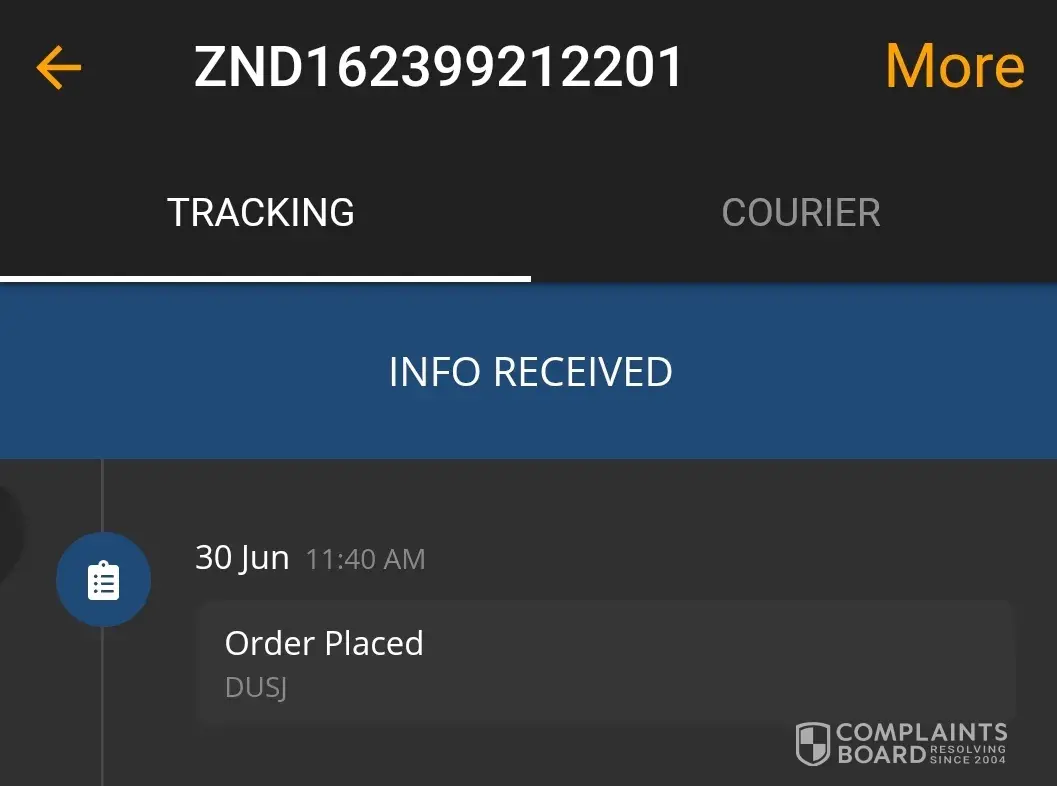Image resolution: width=1057 pixels, height=786 pixels.
Task: Switch to the Courier tab
Action: 800,213
